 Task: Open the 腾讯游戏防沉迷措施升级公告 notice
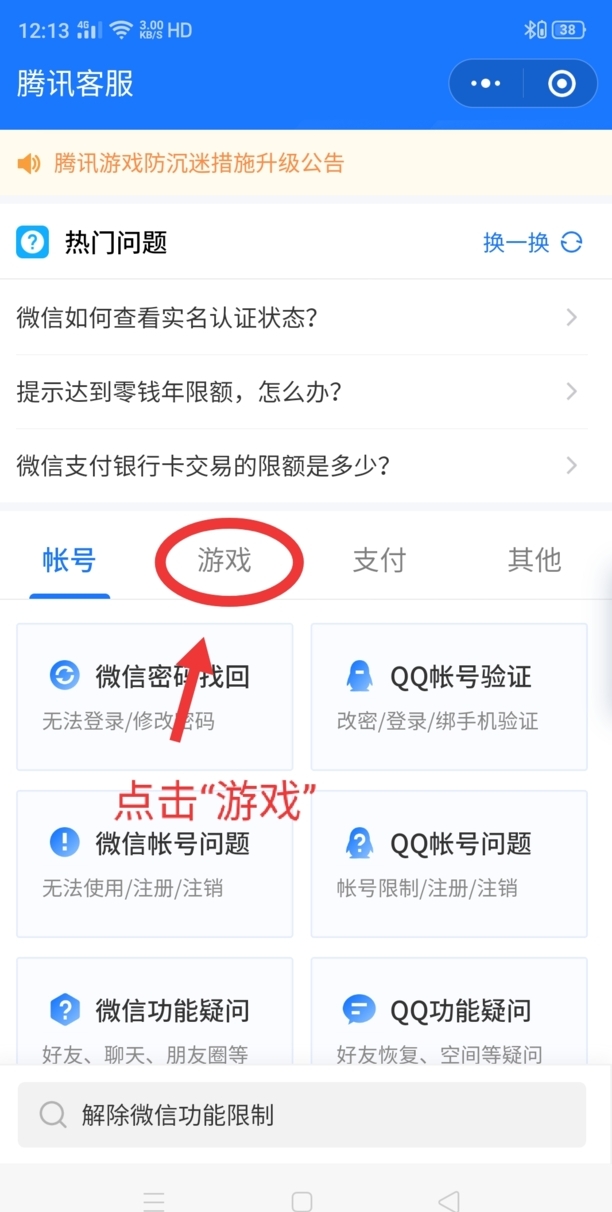click(x=199, y=163)
